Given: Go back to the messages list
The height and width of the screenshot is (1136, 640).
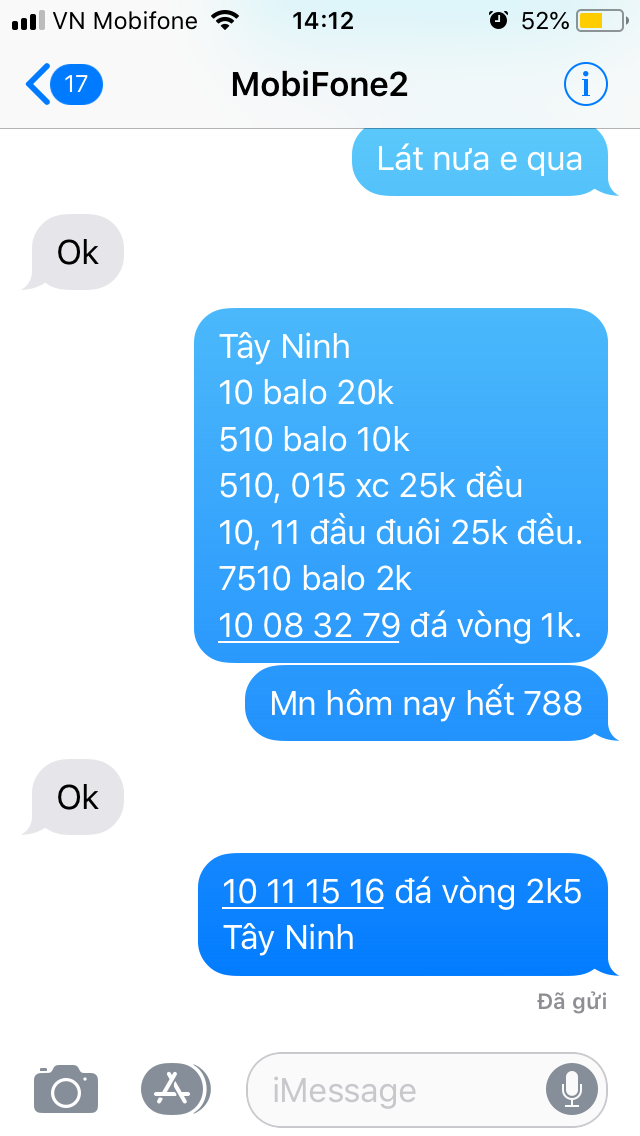Looking at the screenshot, I should [x=62, y=84].
